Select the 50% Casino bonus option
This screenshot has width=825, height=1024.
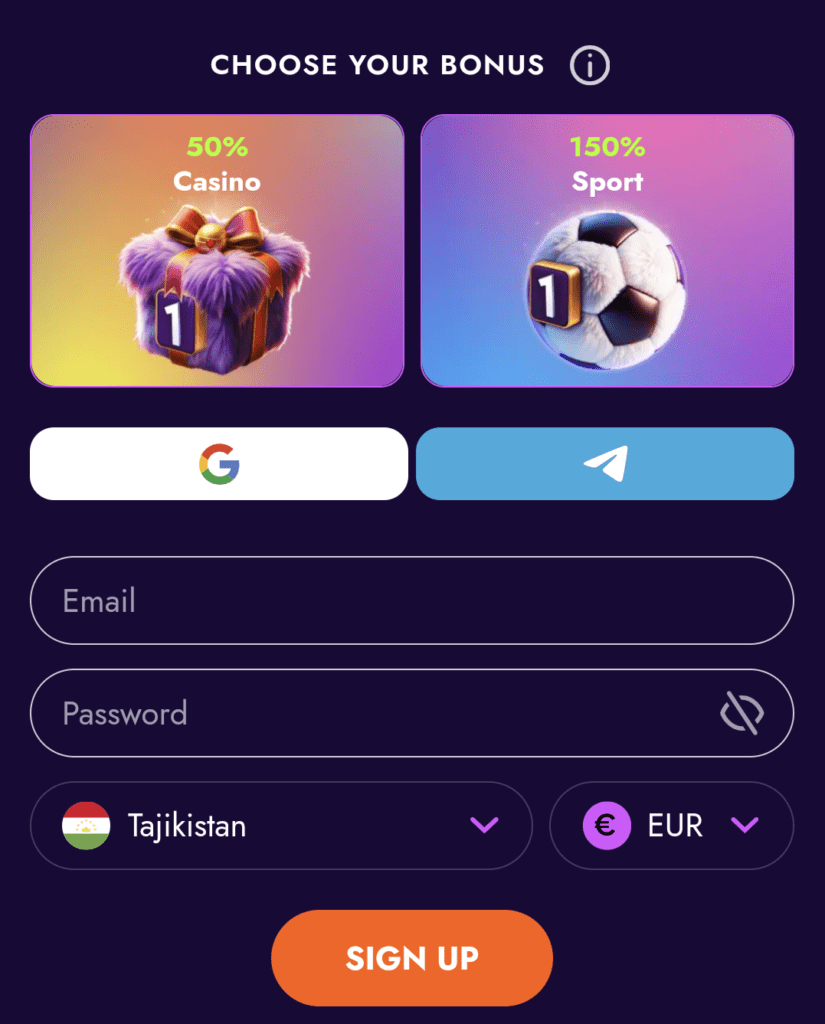[x=217, y=250]
